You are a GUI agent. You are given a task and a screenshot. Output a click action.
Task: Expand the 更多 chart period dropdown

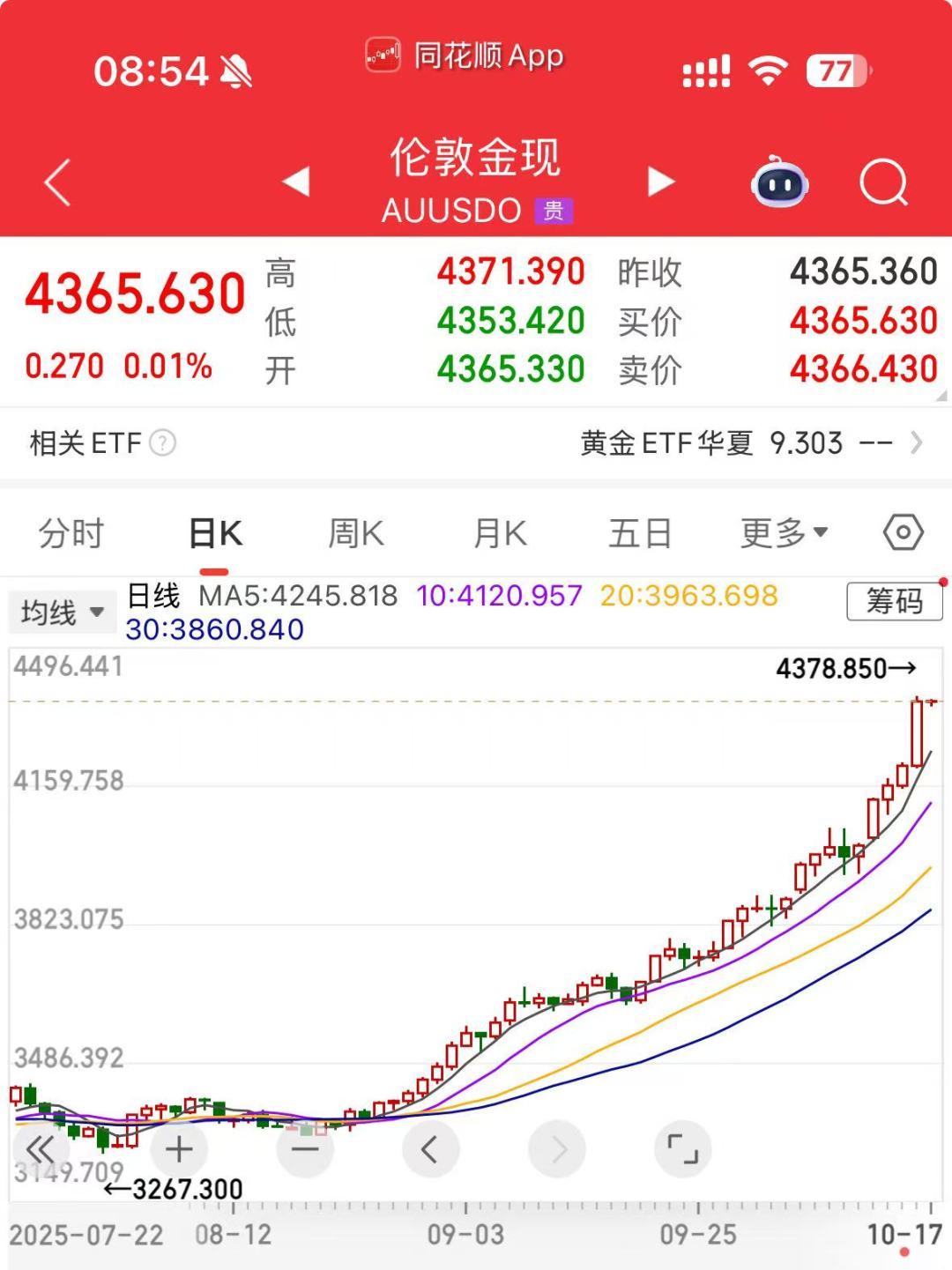click(x=784, y=533)
